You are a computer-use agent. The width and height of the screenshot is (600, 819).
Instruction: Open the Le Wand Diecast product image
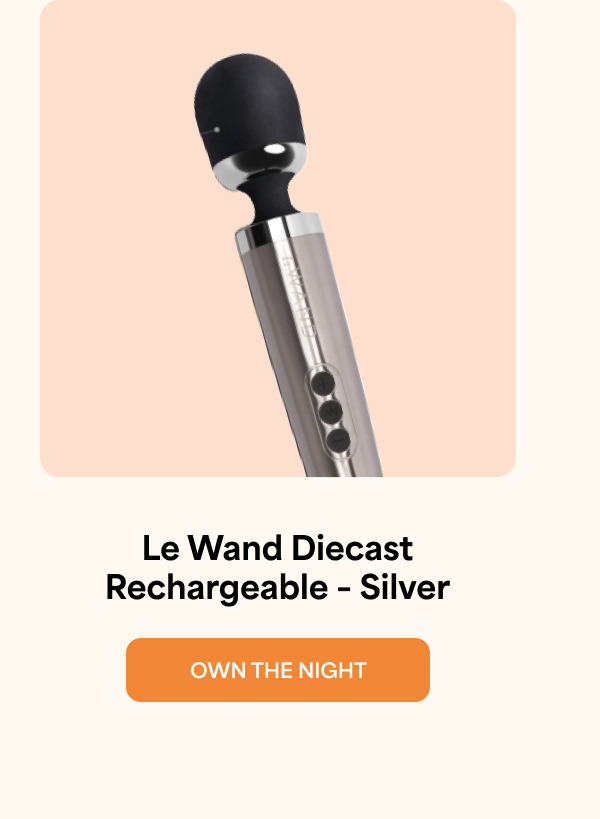(278, 238)
